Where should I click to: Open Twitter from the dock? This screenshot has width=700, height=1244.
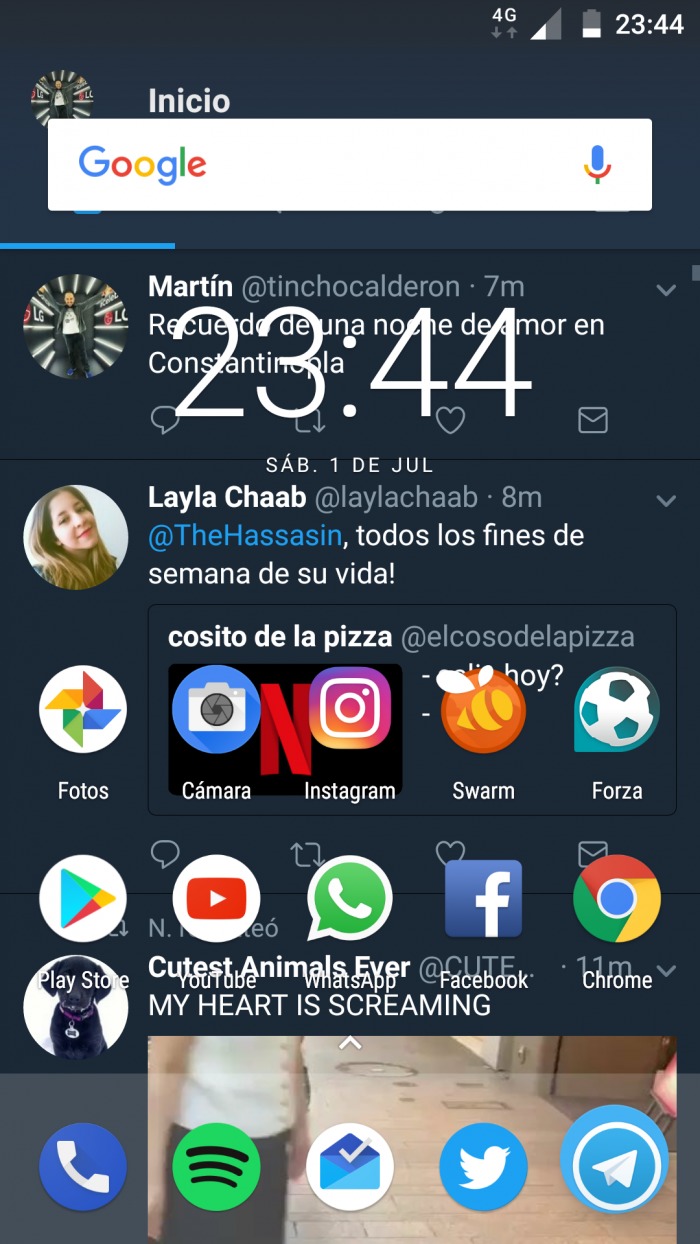[x=483, y=1167]
